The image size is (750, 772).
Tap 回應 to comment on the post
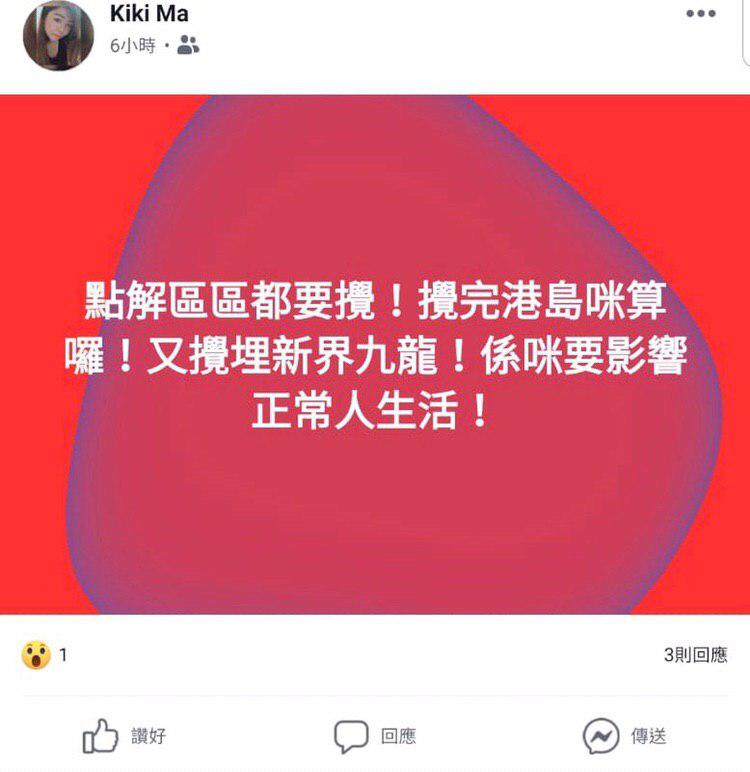tap(375, 737)
